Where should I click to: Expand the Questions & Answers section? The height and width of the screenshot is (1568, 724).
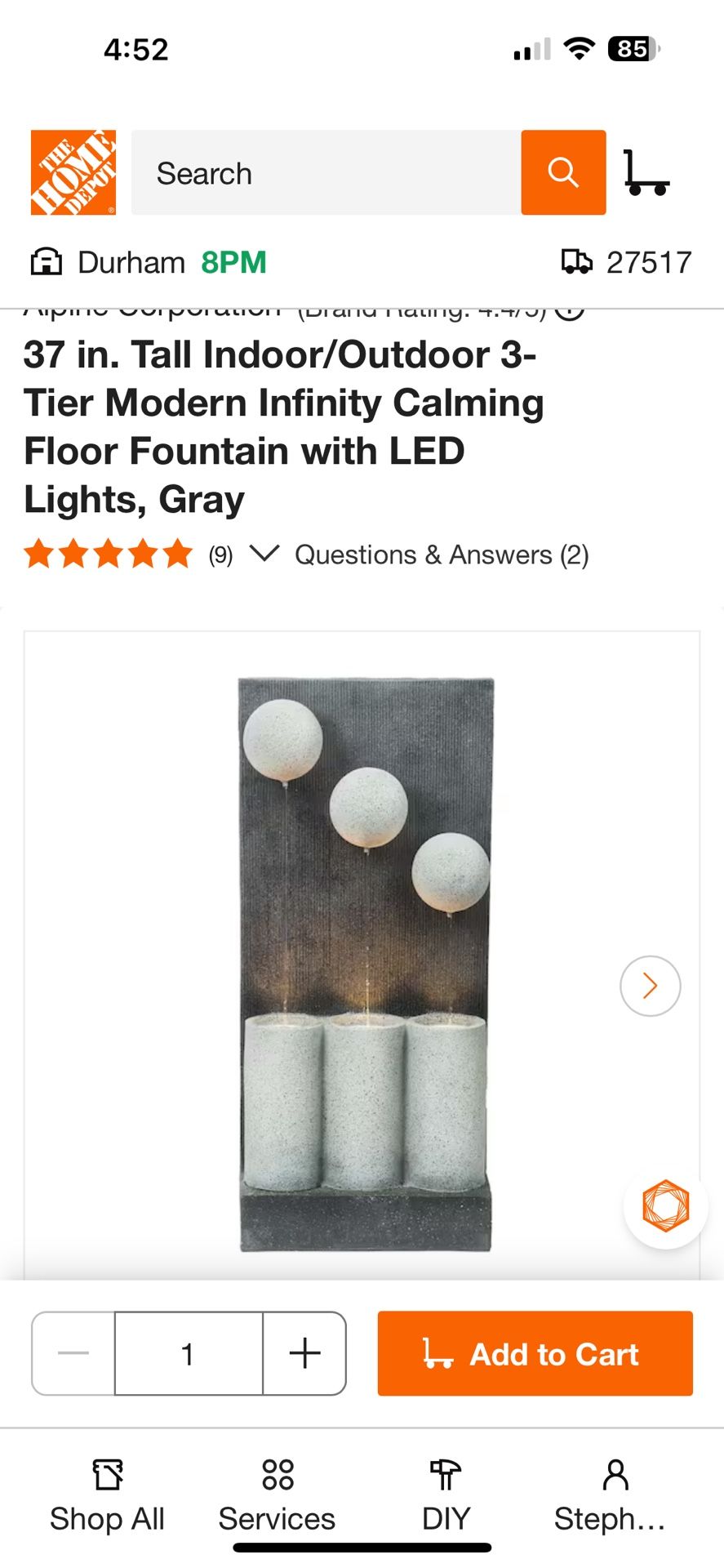point(443,555)
